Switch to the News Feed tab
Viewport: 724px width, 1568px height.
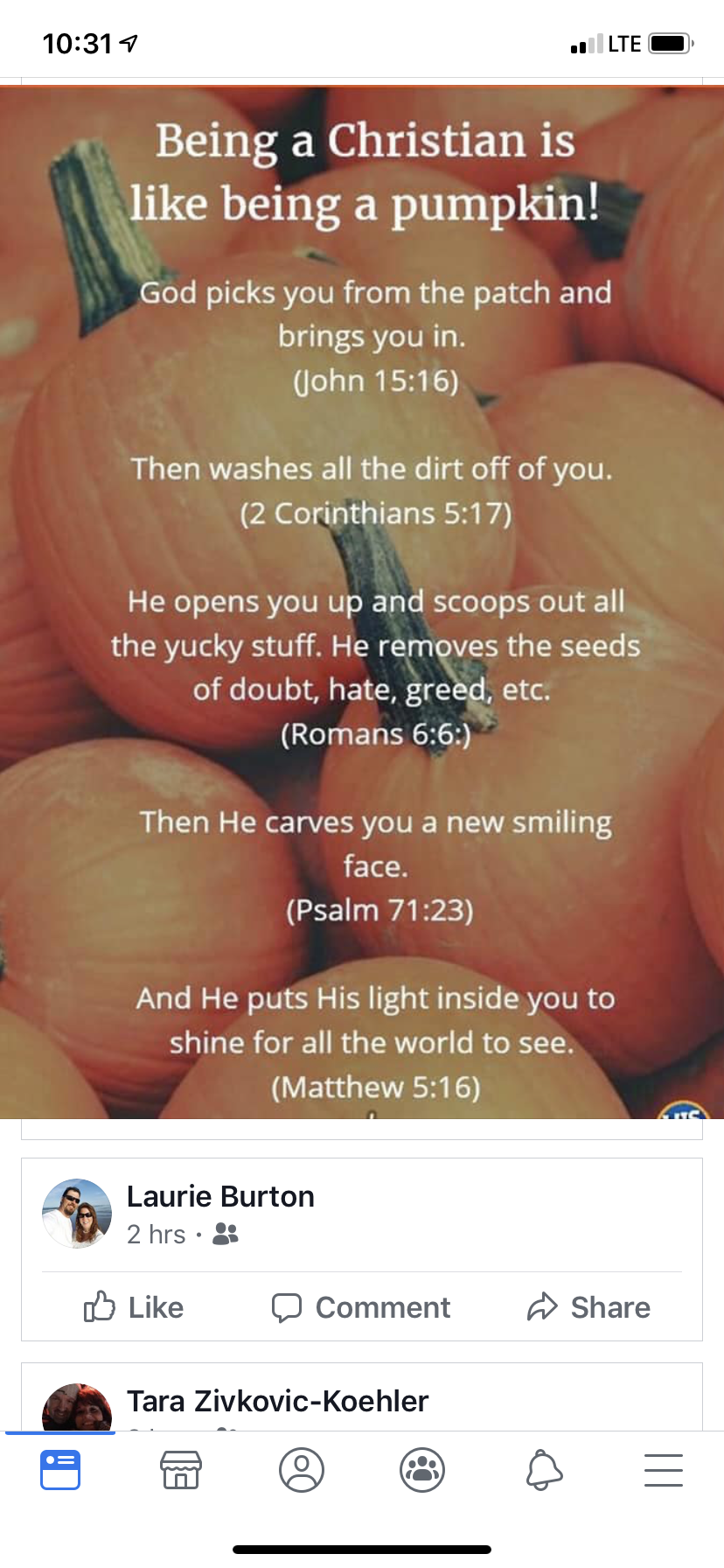point(60,1470)
